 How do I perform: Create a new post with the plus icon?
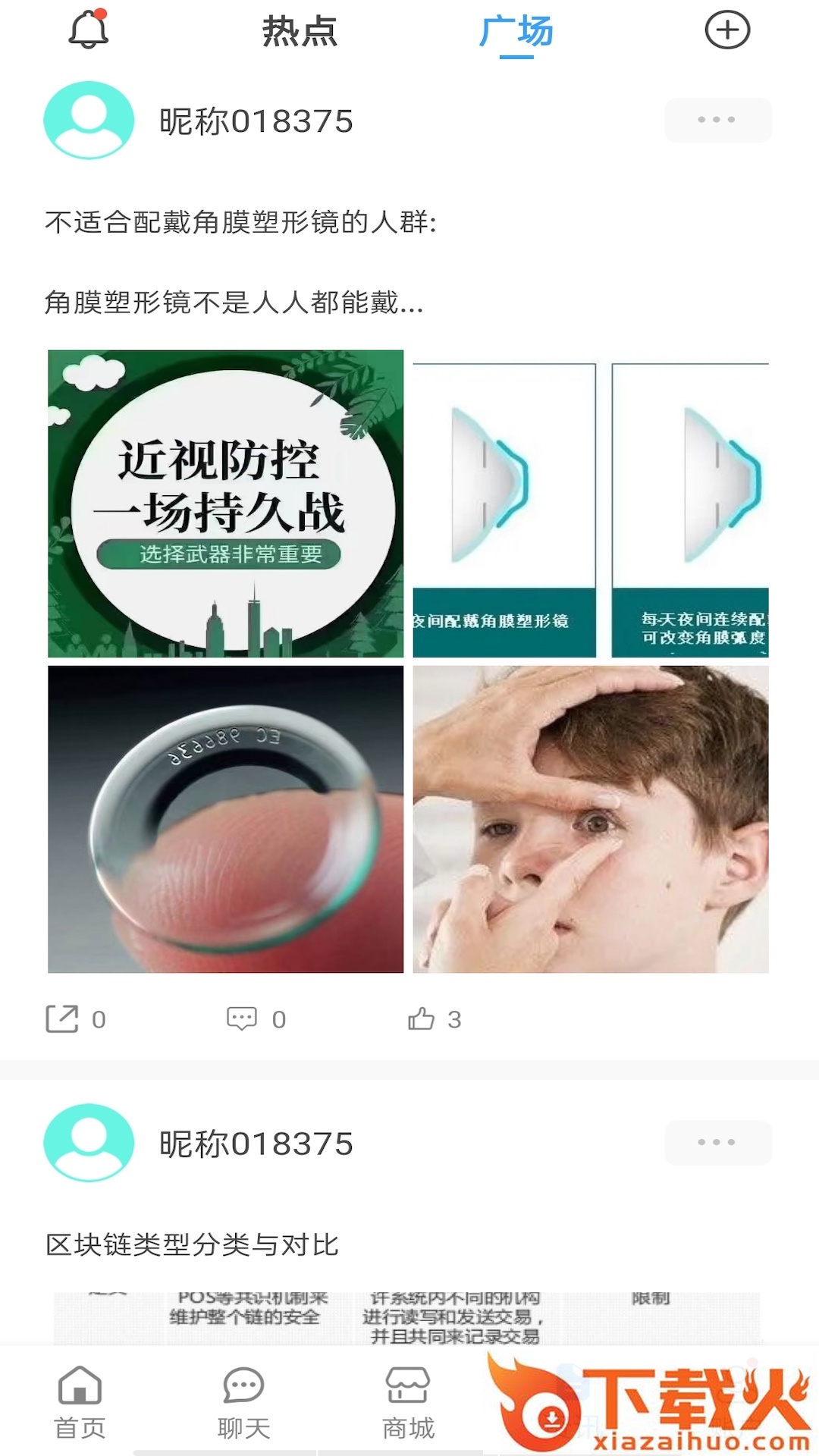click(727, 30)
